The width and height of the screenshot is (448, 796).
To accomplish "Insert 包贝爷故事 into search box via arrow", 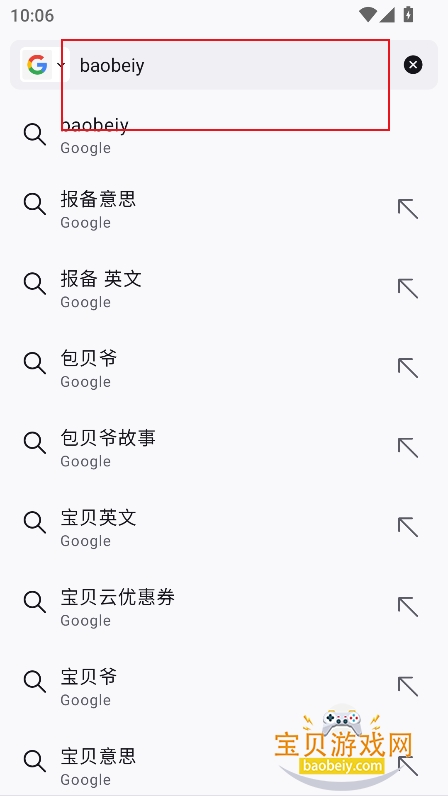I will (408, 448).
